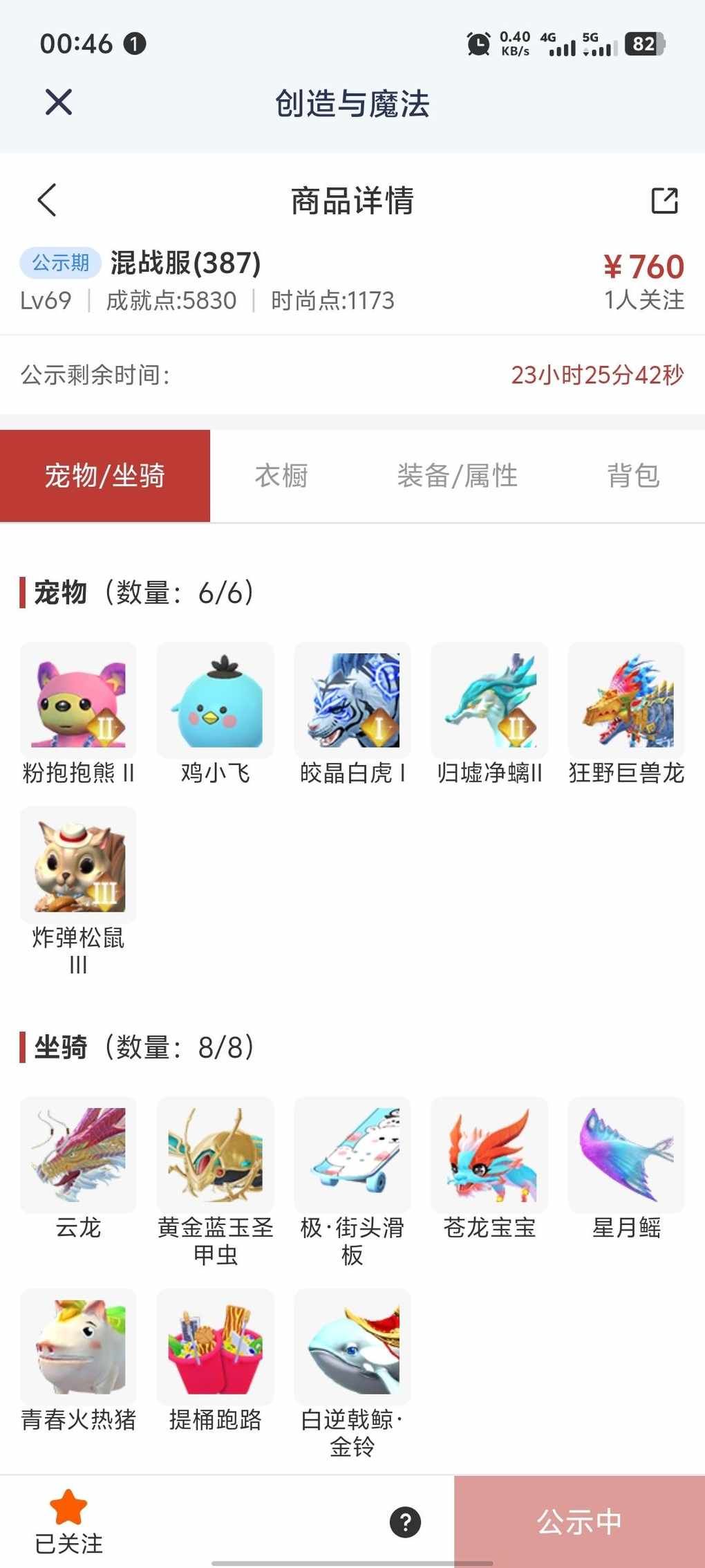The image size is (705, 1568).
Task: Open the question mark help icon
Action: pos(406,1522)
